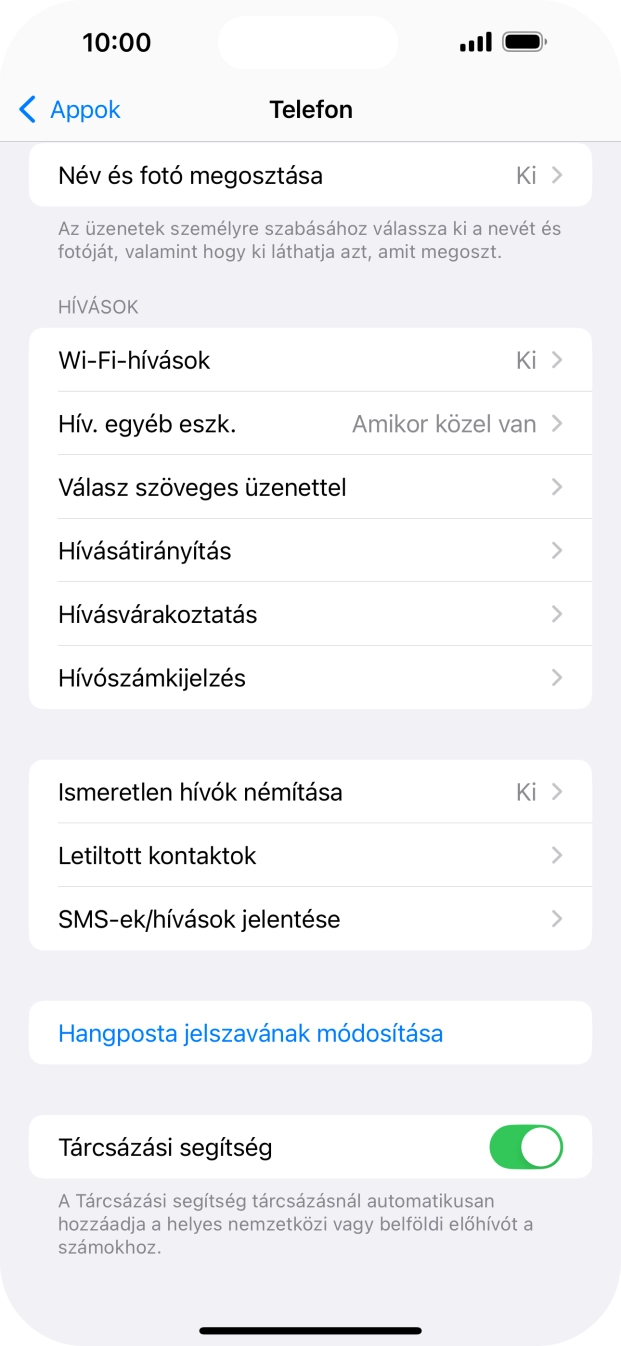
Task: View Letiltott kontaktok list
Action: [x=310, y=856]
